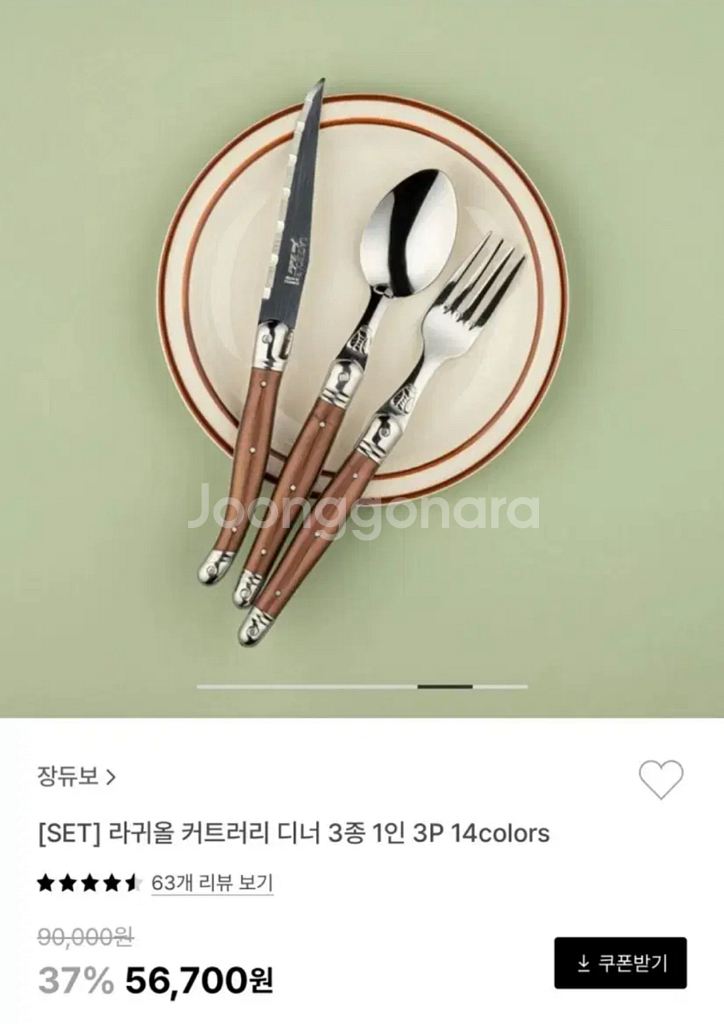Tap the 쿠폰받기 coupon download button
The height and width of the screenshot is (1024, 724).
(620, 963)
